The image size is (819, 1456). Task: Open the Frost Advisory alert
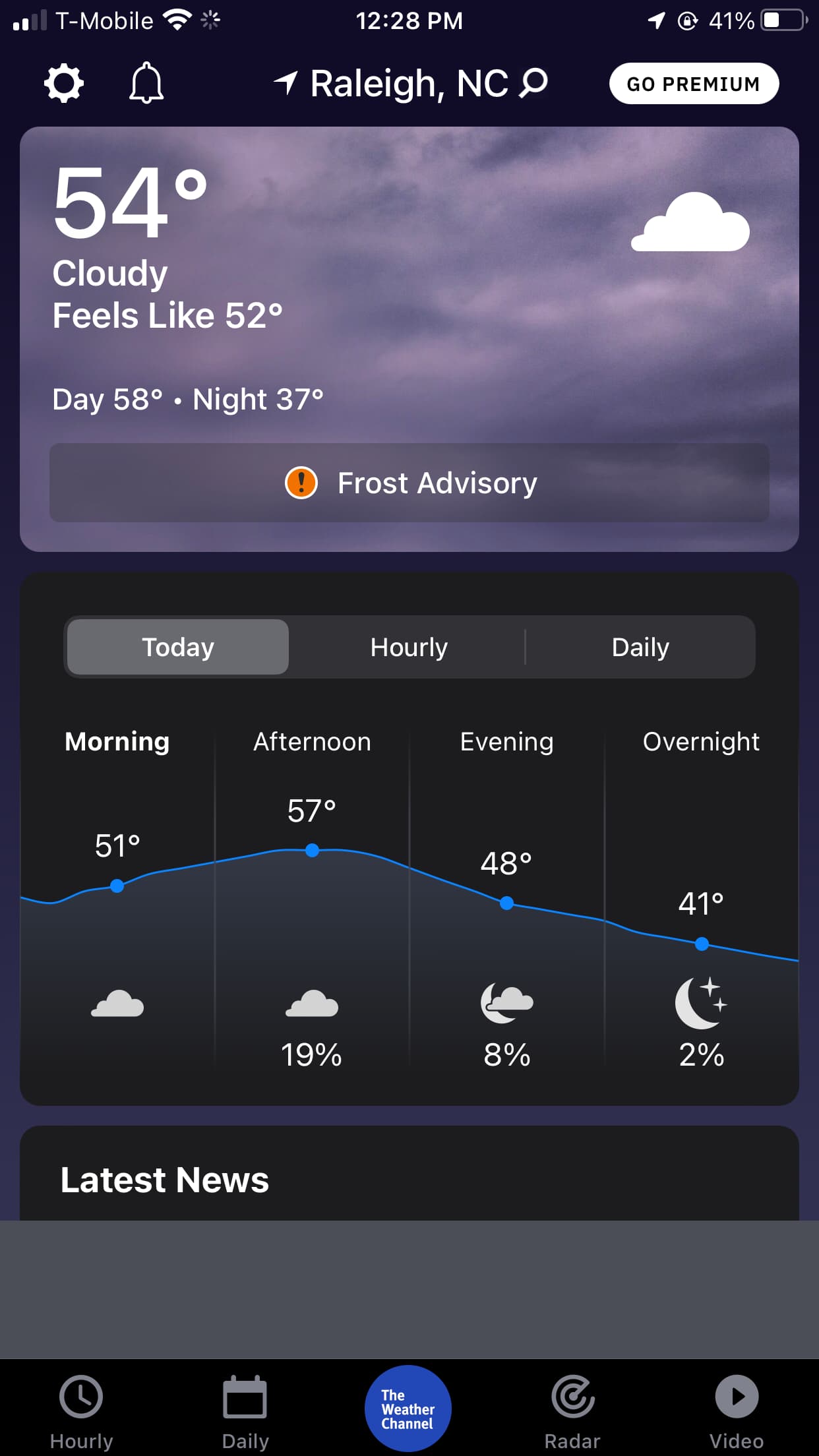pos(409,483)
